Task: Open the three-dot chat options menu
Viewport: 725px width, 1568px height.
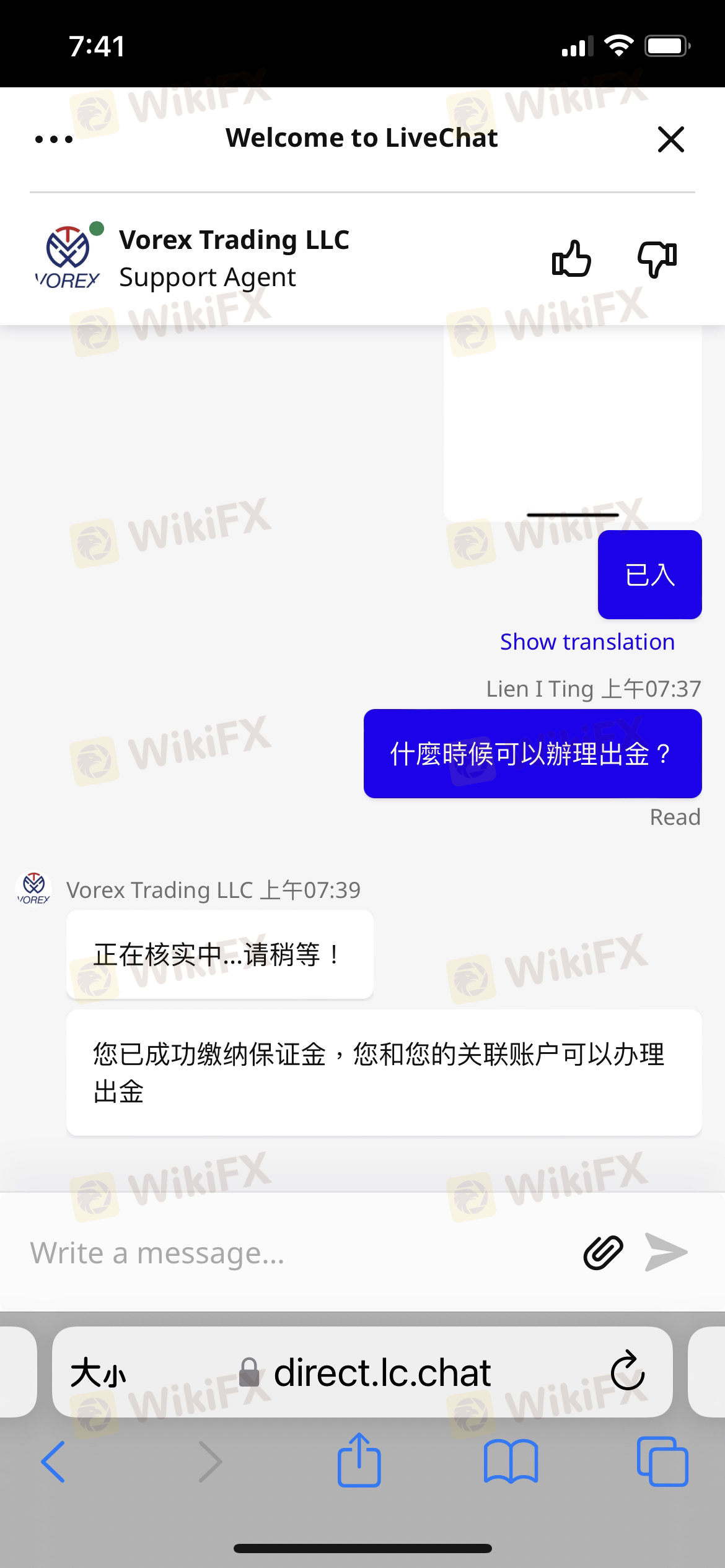Action: [x=54, y=139]
